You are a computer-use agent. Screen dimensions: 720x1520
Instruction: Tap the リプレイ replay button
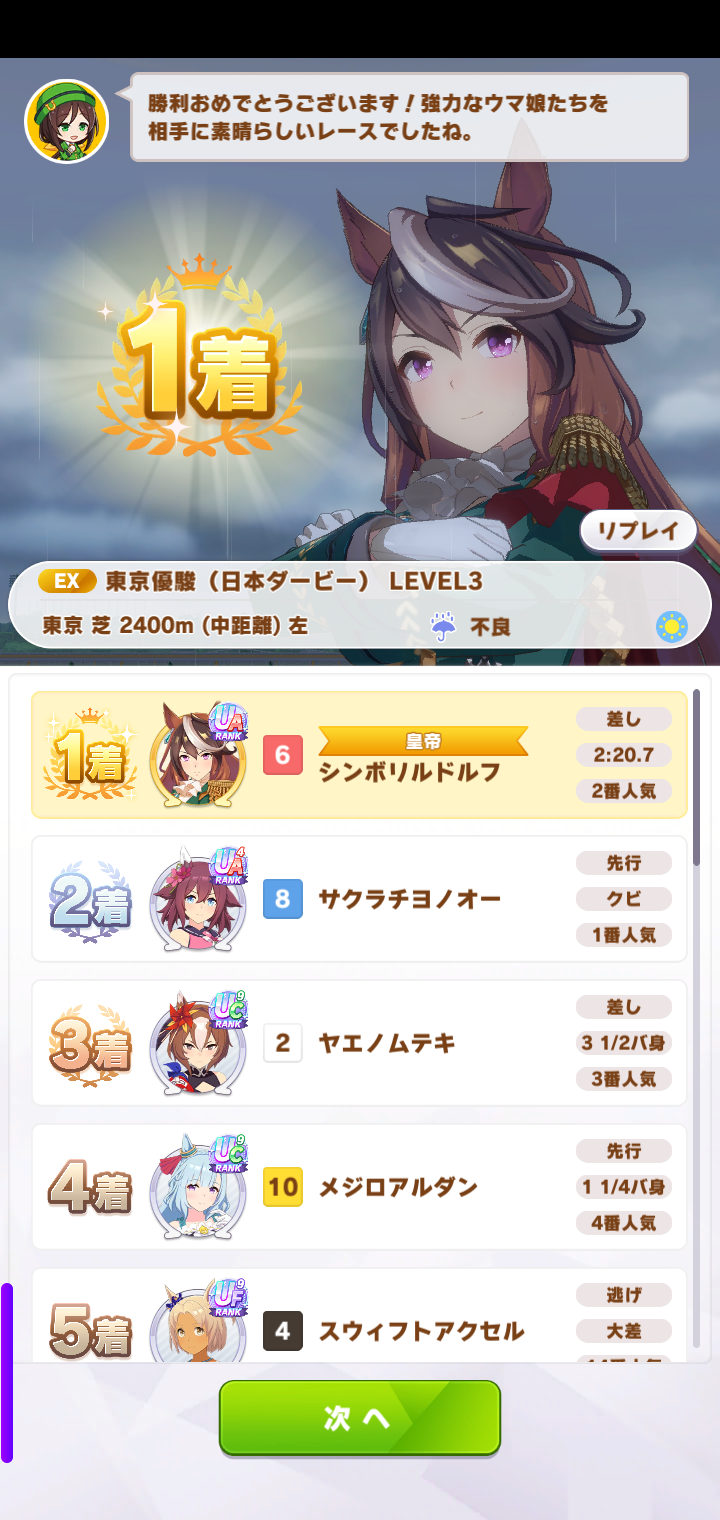click(638, 530)
